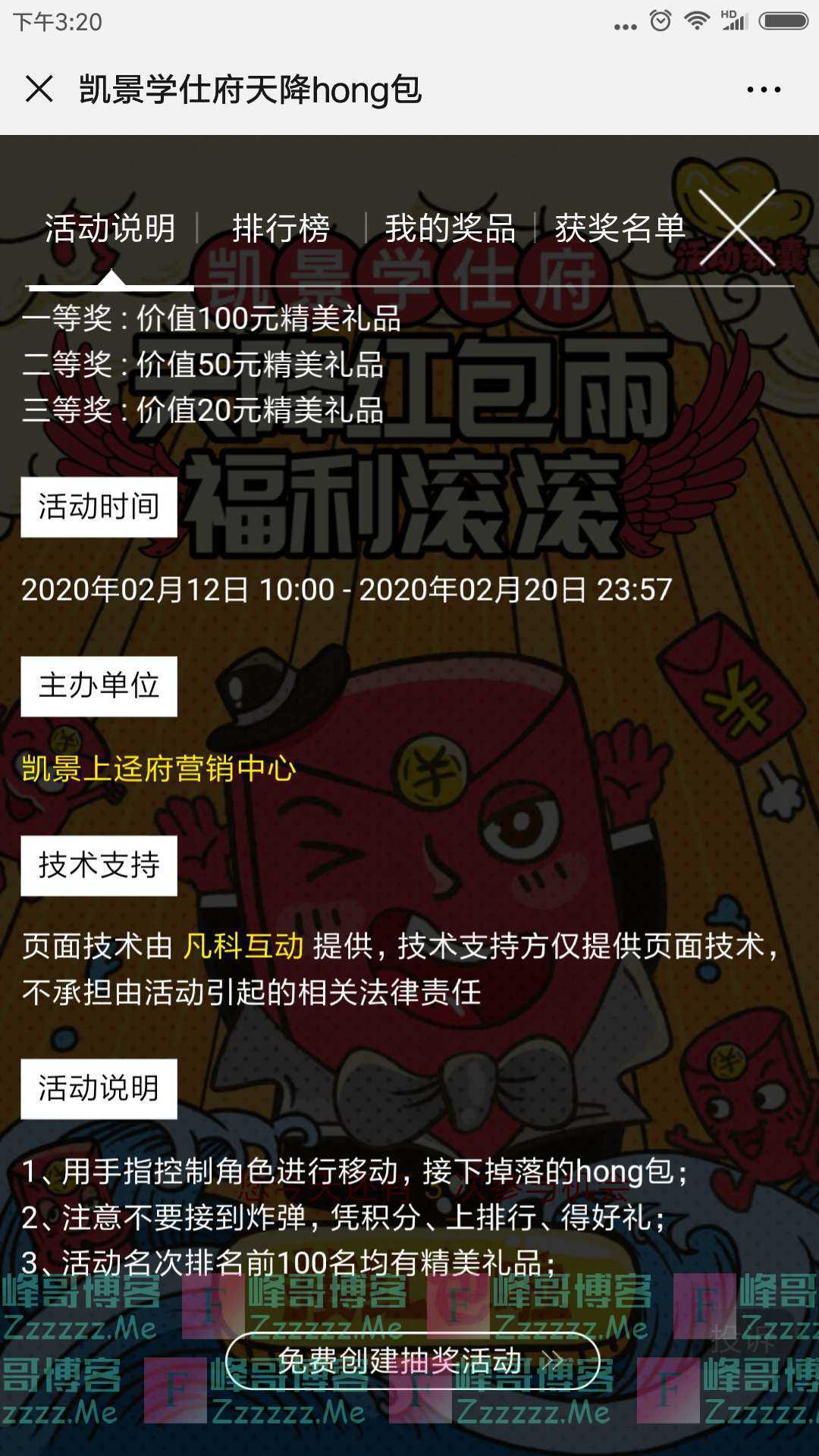Open the 我的奖品 tab
The image size is (819, 1456).
[450, 227]
